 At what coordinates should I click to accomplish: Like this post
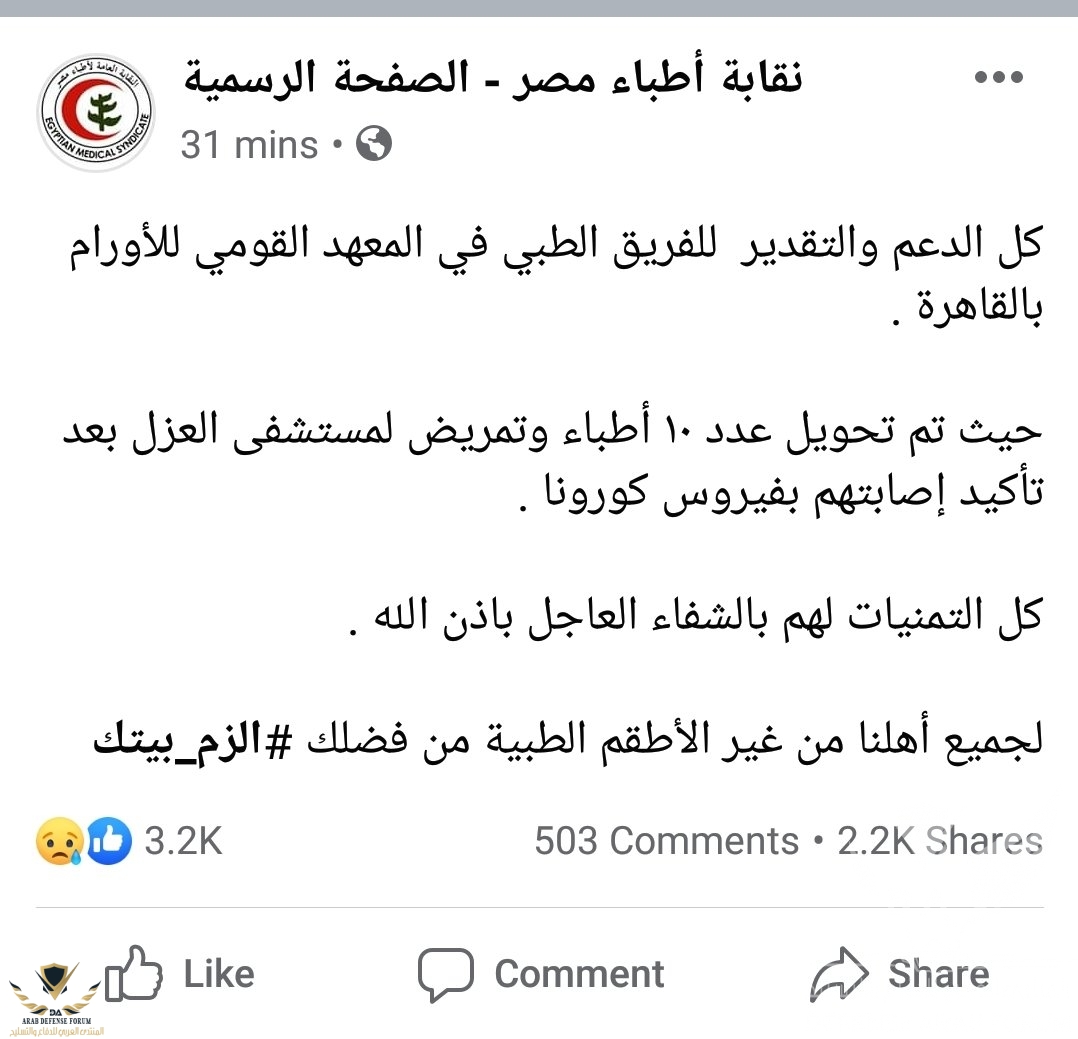point(180,973)
